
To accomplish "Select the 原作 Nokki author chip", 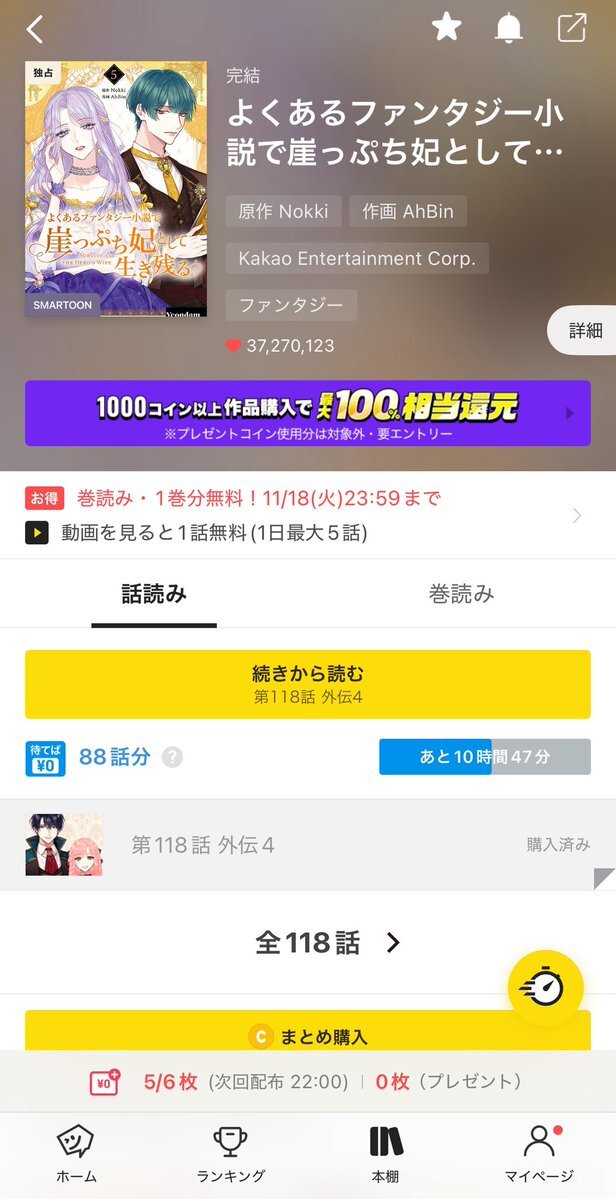I will (283, 212).
